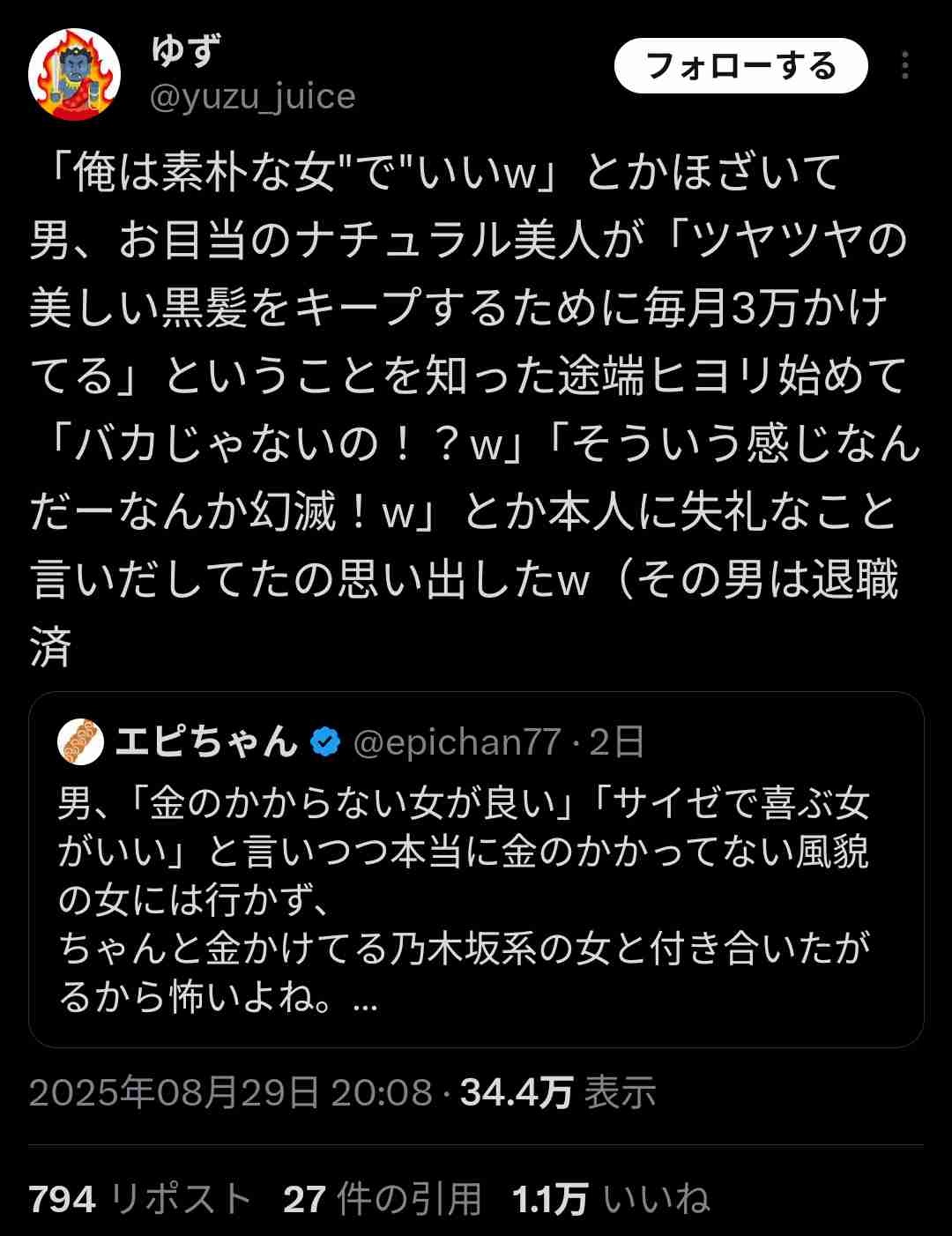The image size is (952, 1236).
Task: Open ゆず's profile avatar
Action: (x=74, y=74)
